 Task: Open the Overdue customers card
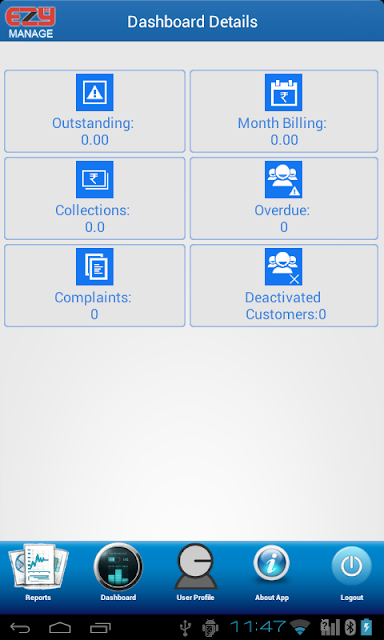coord(284,198)
